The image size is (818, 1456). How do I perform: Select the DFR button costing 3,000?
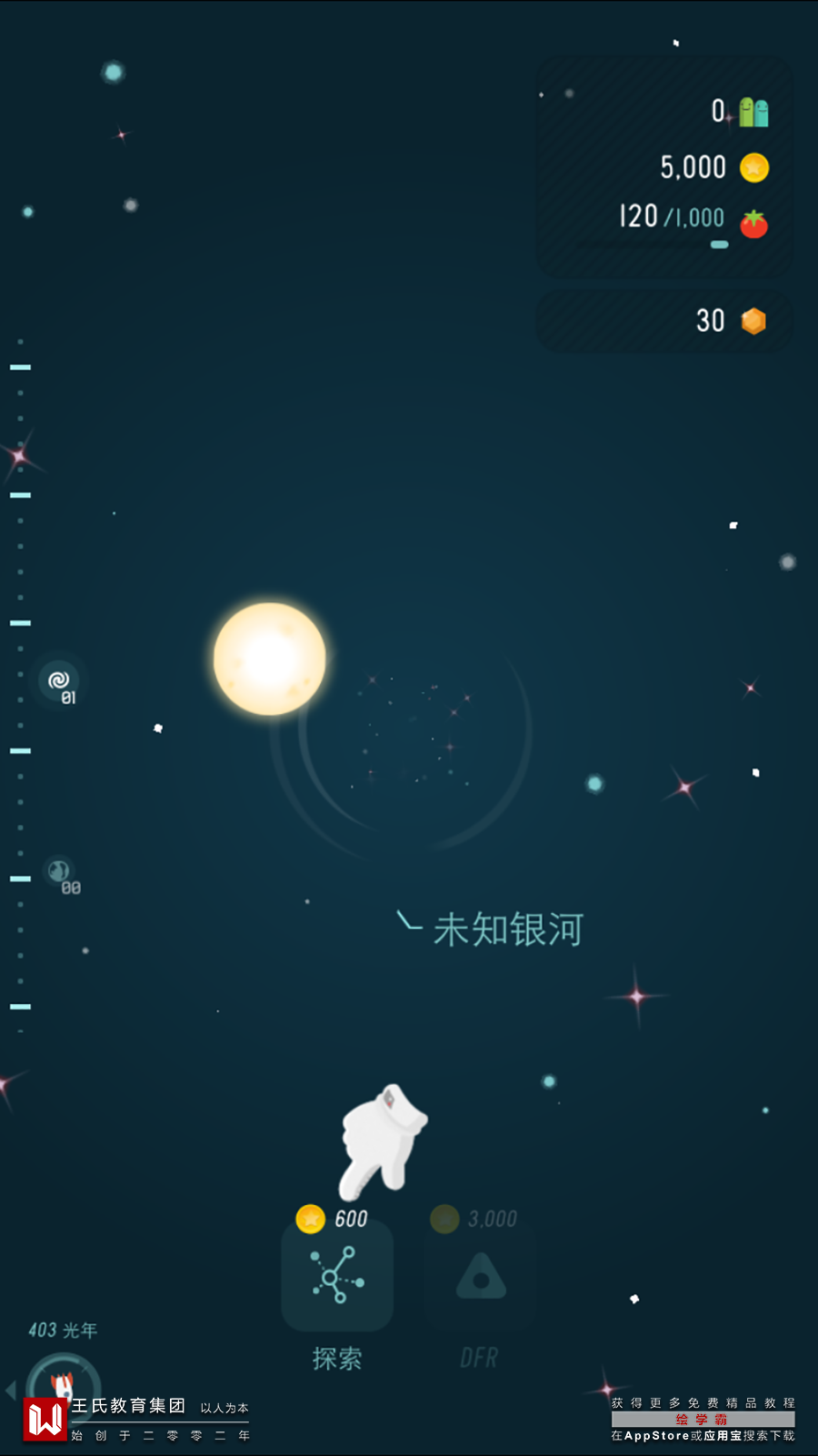[x=480, y=1277]
